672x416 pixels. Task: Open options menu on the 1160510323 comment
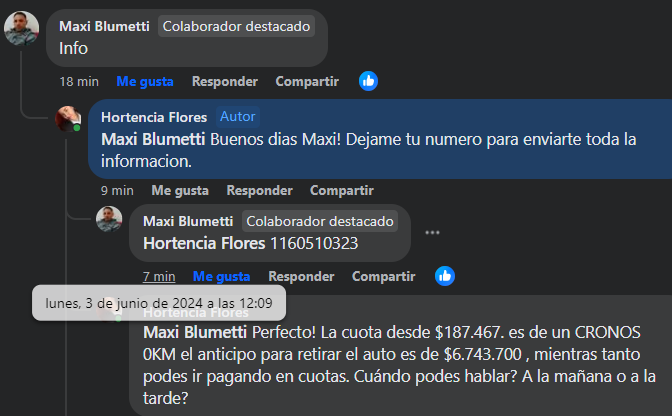coord(432,232)
